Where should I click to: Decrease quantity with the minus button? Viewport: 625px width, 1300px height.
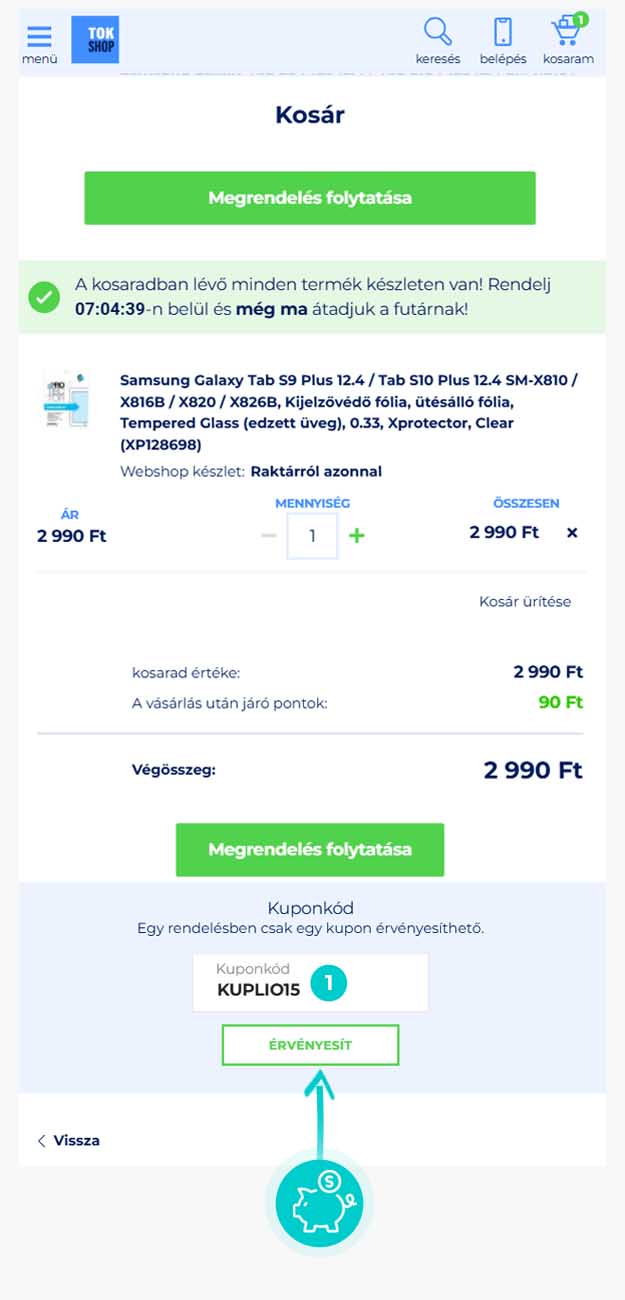pyautogui.click(x=268, y=535)
